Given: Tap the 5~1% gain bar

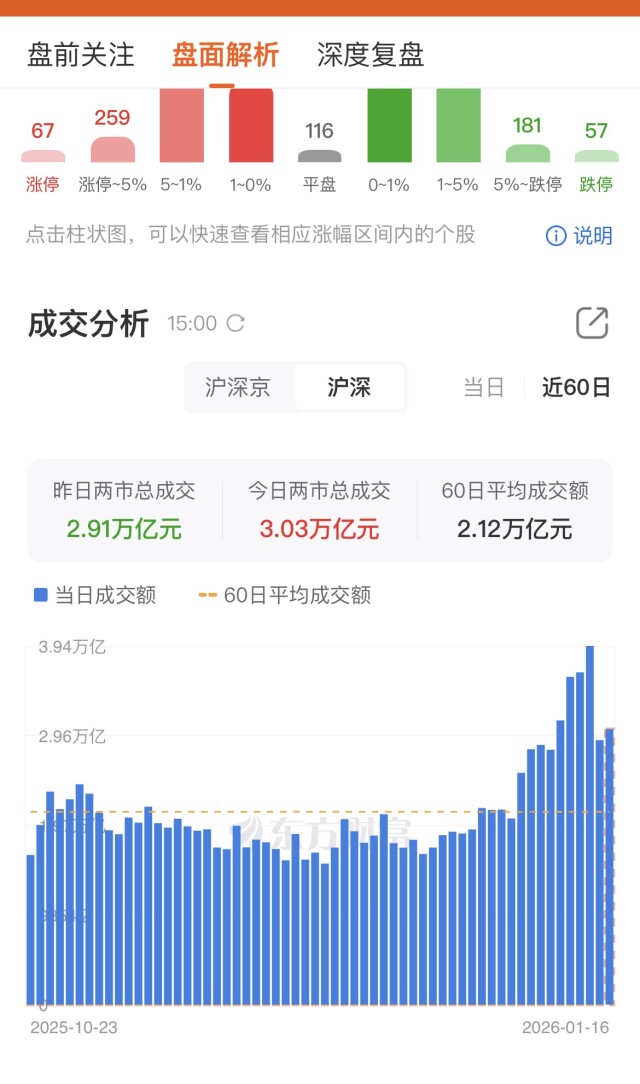Looking at the screenshot, I should click(181, 125).
